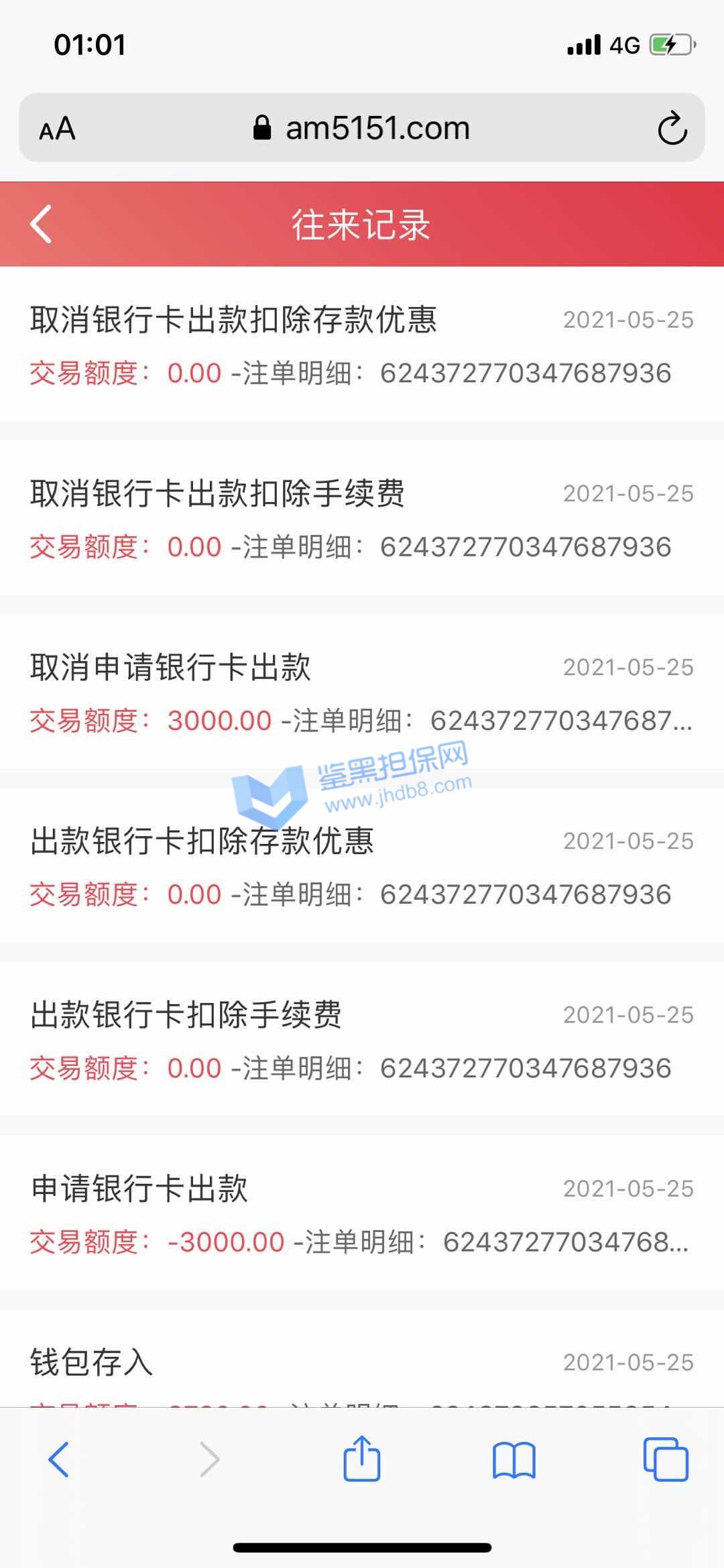724x1568 pixels.
Task: Open the Safari share sheet
Action: point(362,1459)
